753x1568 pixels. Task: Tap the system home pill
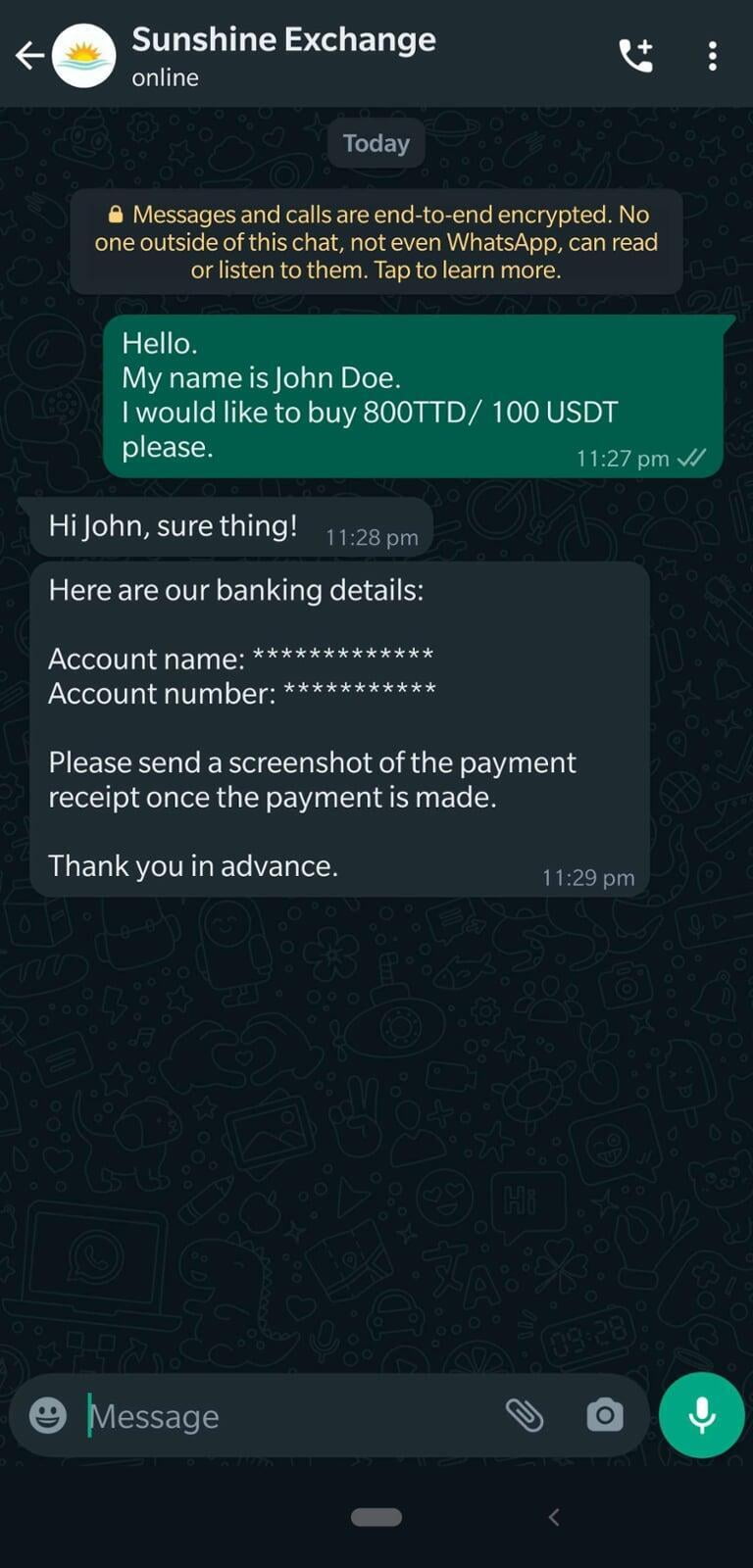click(376, 1517)
